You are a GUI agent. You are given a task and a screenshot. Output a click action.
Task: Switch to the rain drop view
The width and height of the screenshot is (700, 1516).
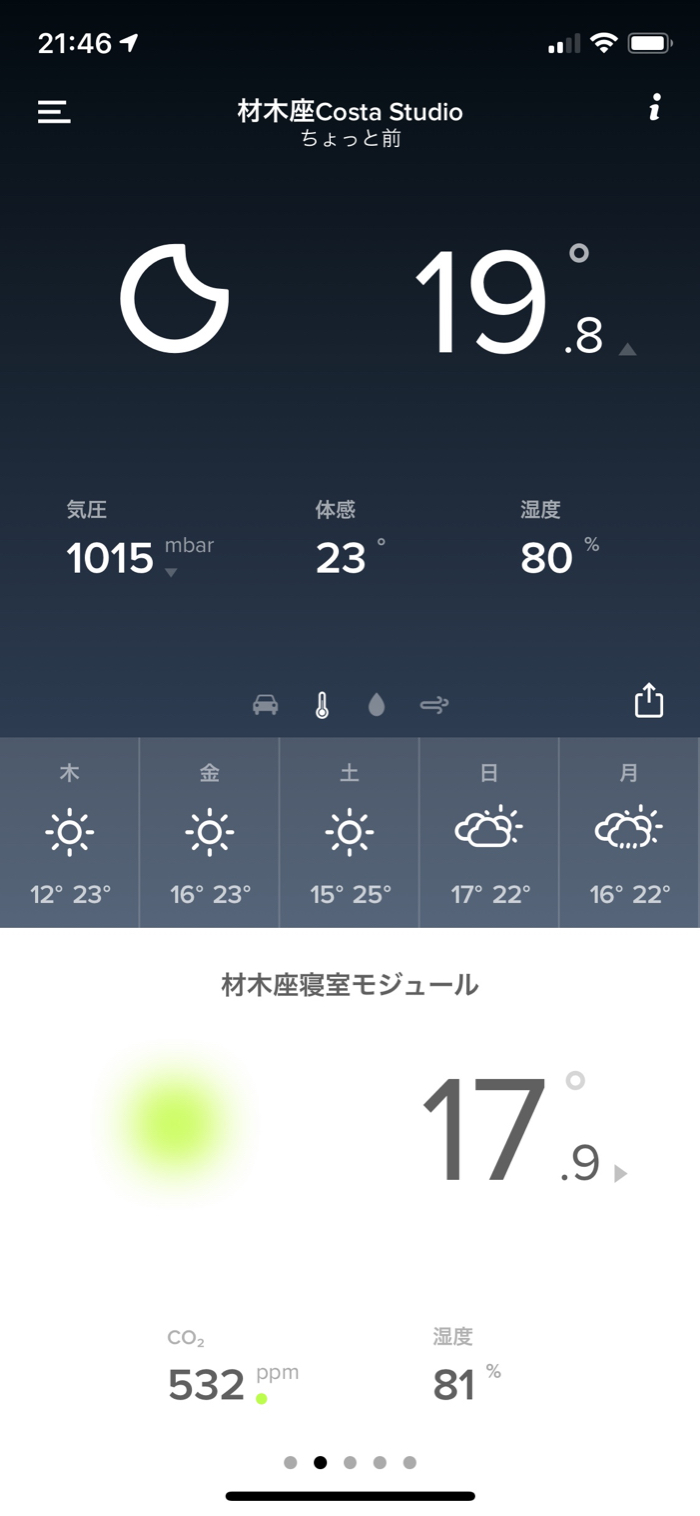click(x=376, y=705)
